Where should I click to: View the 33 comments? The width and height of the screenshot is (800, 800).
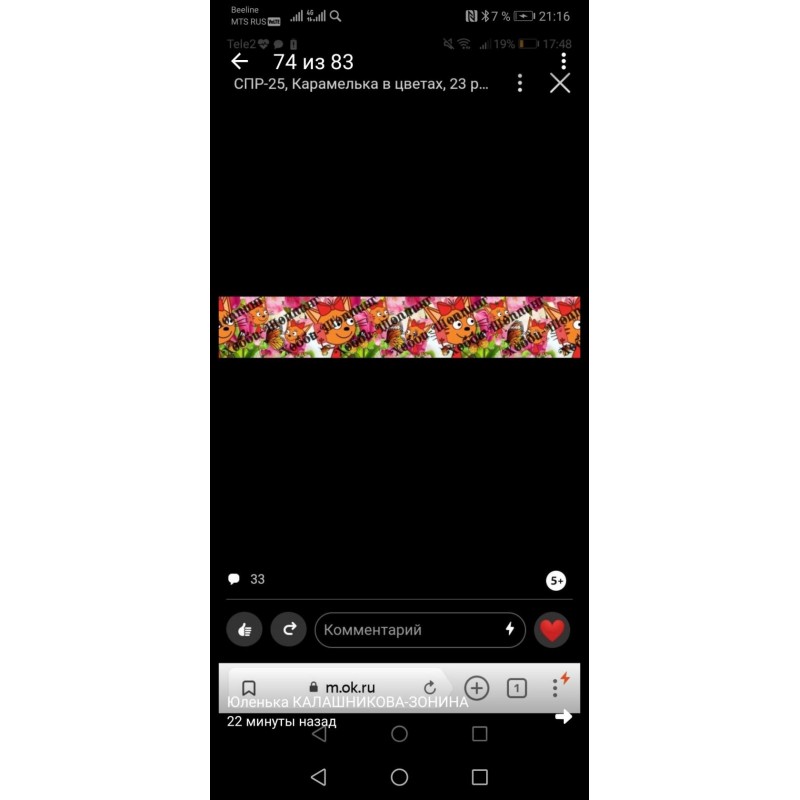(x=246, y=579)
